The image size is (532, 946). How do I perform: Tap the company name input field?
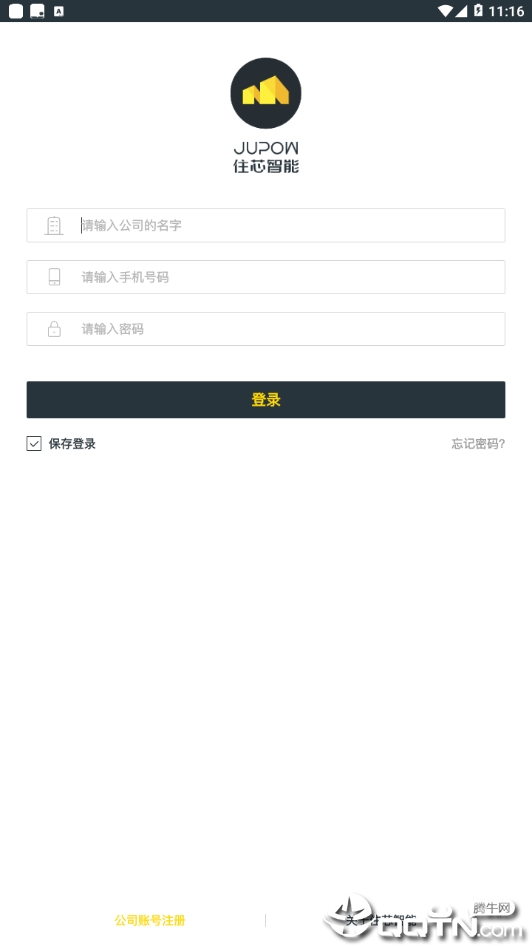coord(265,225)
